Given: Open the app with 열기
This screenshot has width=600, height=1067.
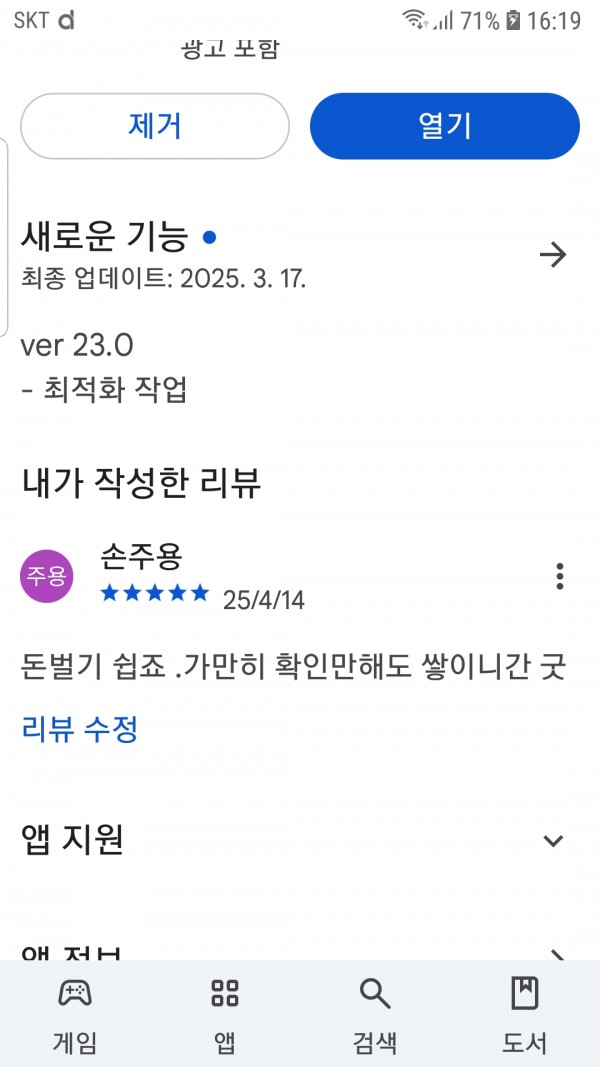Looking at the screenshot, I should [x=445, y=127].
